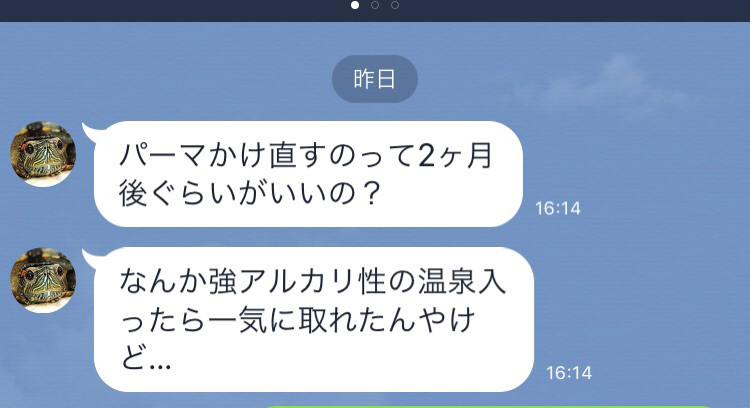This screenshot has height=408, width=750.
Task: Jump to the second page indicator dot
Action: [x=375, y=6]
